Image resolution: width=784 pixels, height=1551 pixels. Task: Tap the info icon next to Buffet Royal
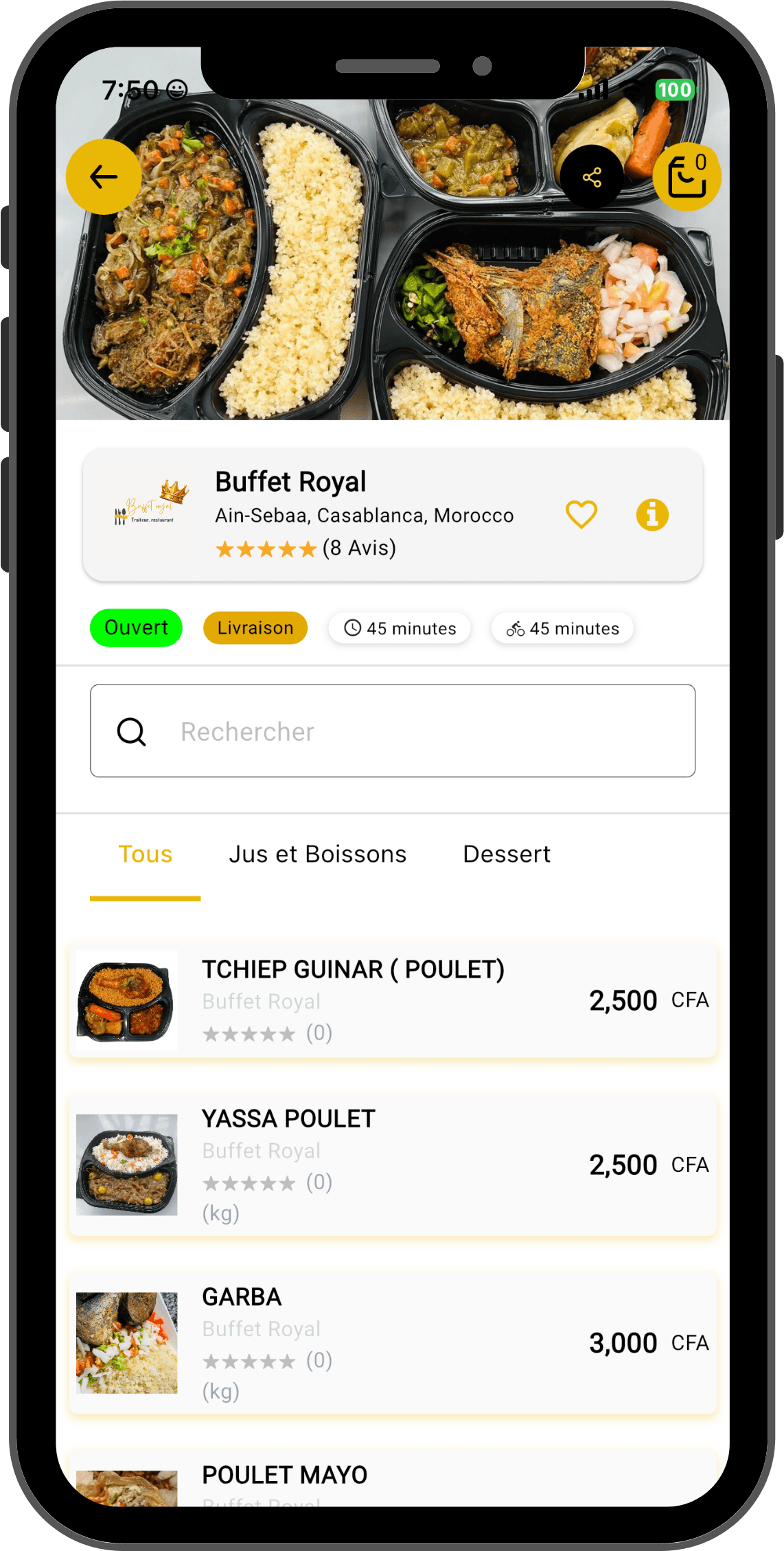[652, 514]
